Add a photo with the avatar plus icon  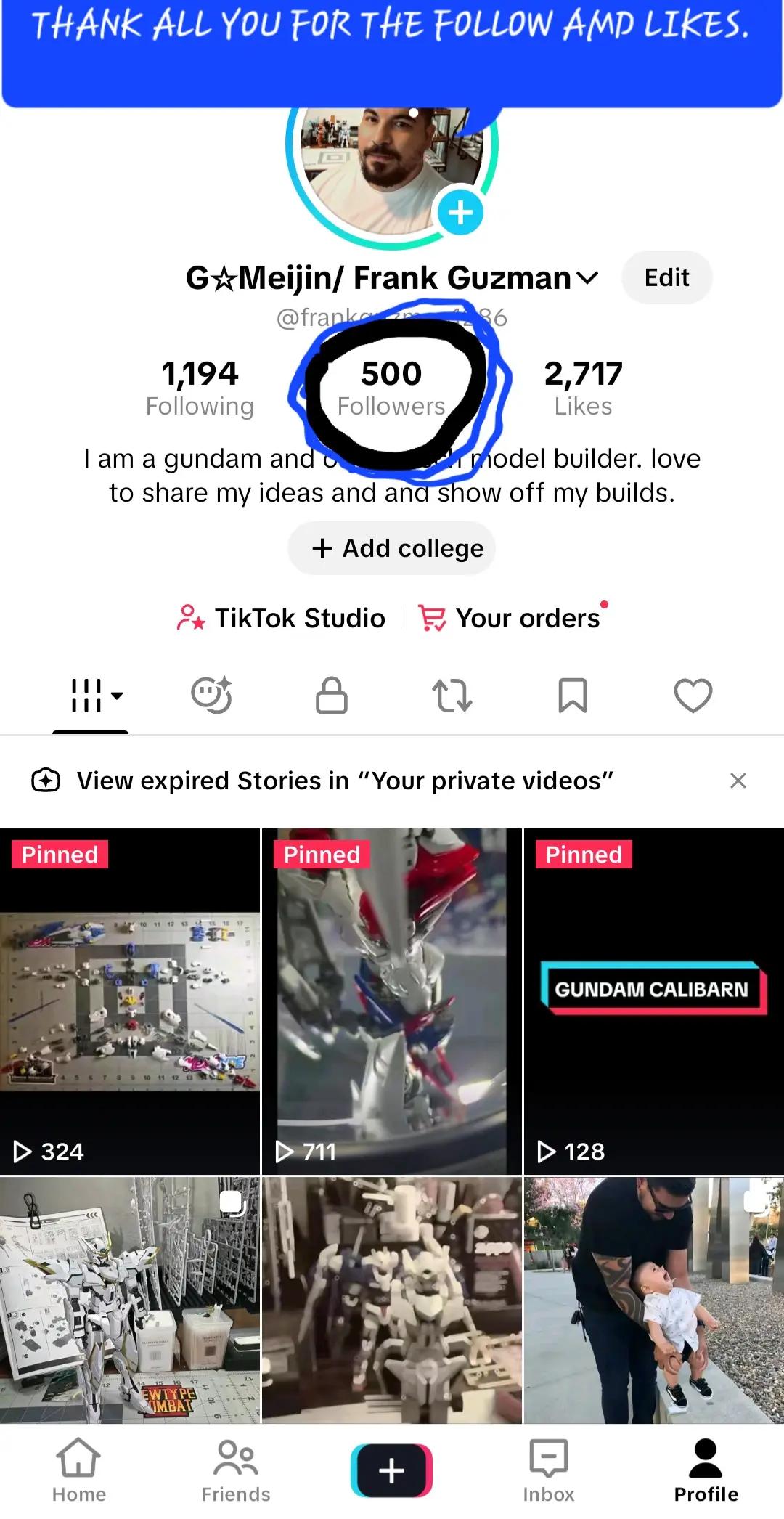point(460,213)
